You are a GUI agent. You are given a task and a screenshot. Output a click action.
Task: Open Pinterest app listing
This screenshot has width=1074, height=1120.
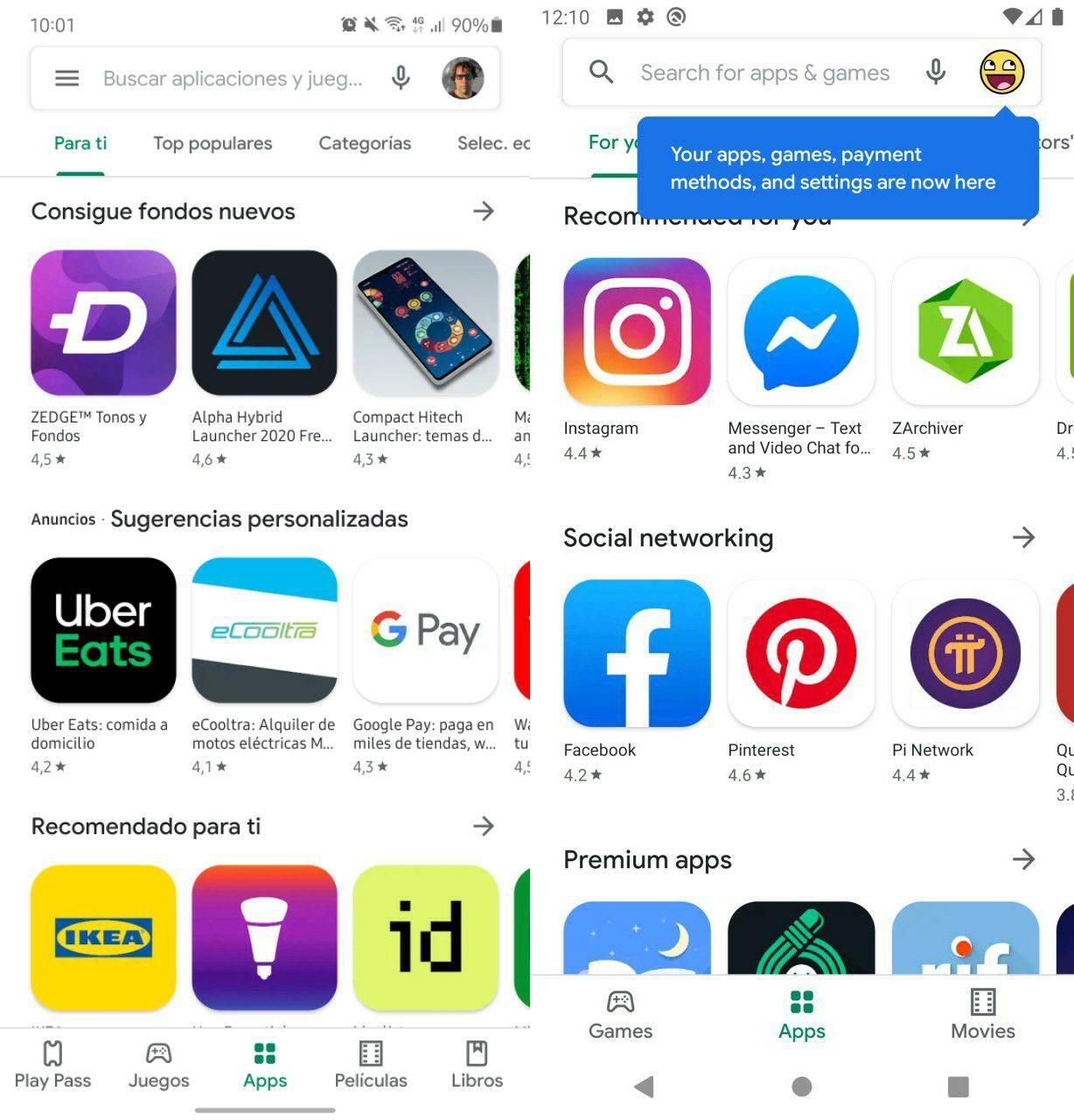coord(800,654)
